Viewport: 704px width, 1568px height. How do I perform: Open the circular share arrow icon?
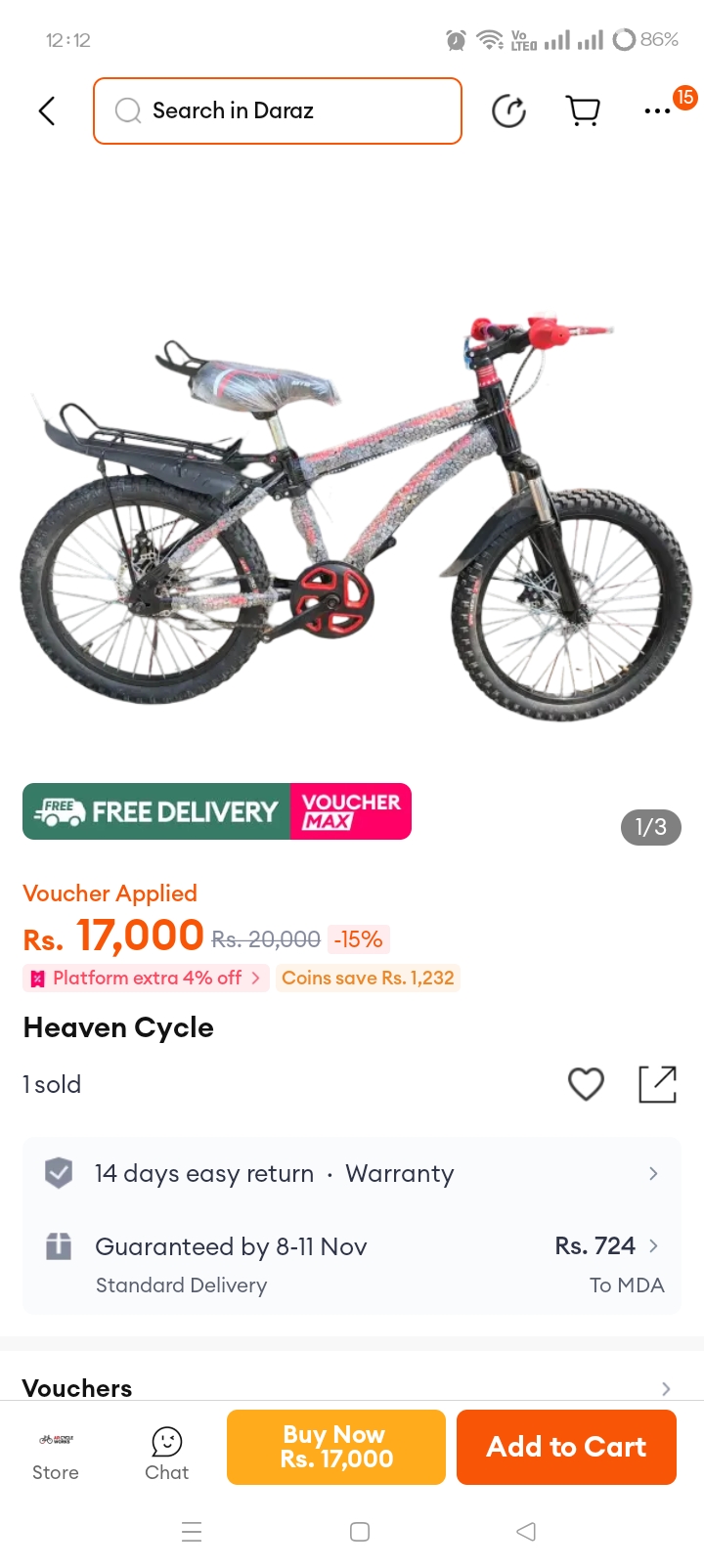(508, 110)
